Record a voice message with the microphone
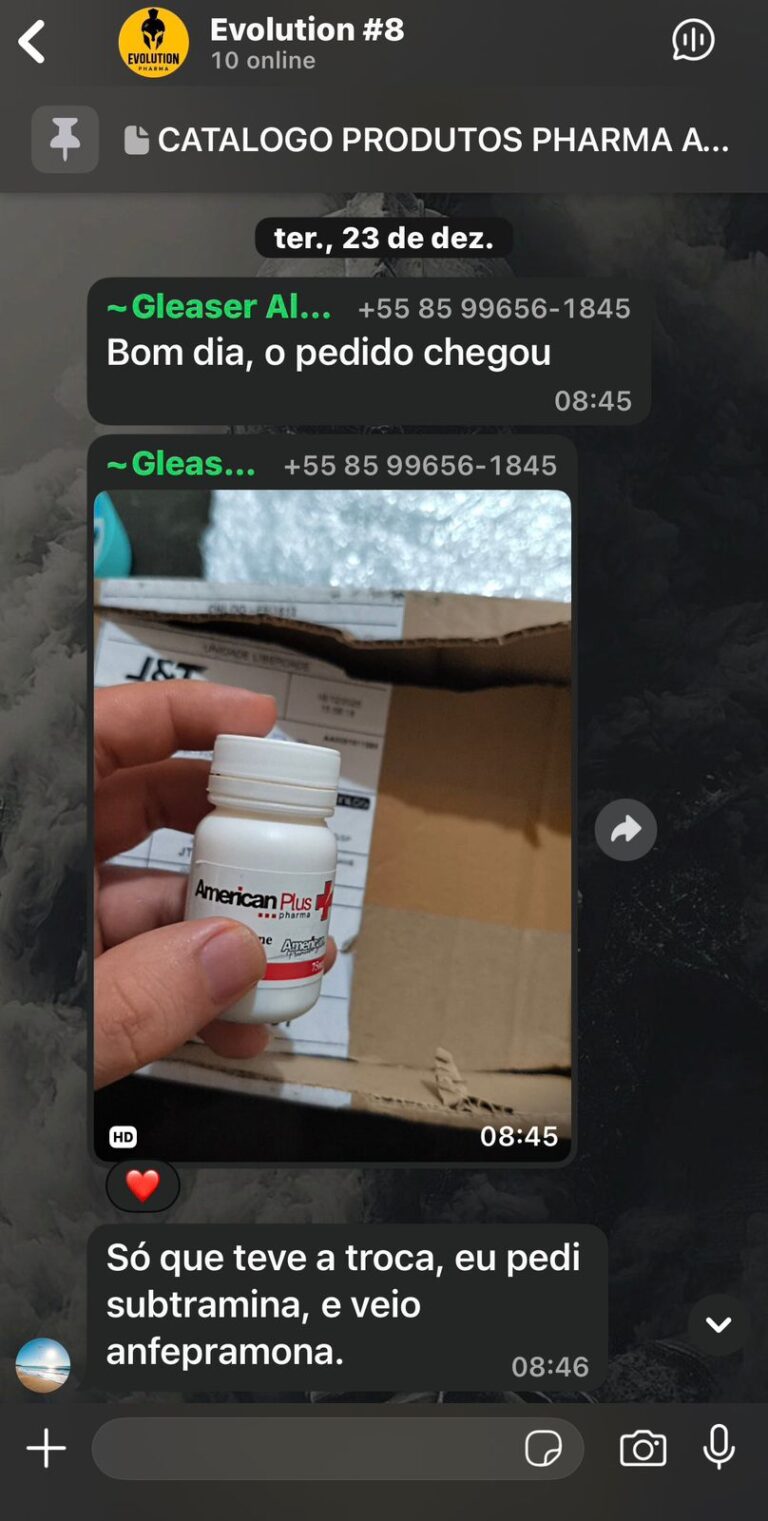This screenshot has height=1521, width=768. (718, 1447)
